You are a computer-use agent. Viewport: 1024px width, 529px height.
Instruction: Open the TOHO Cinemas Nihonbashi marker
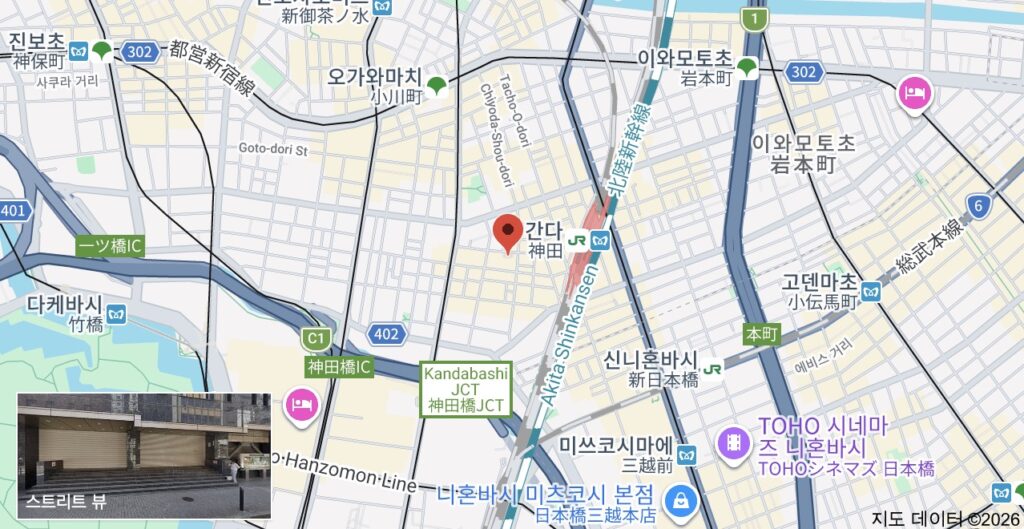tap(734, 441)
